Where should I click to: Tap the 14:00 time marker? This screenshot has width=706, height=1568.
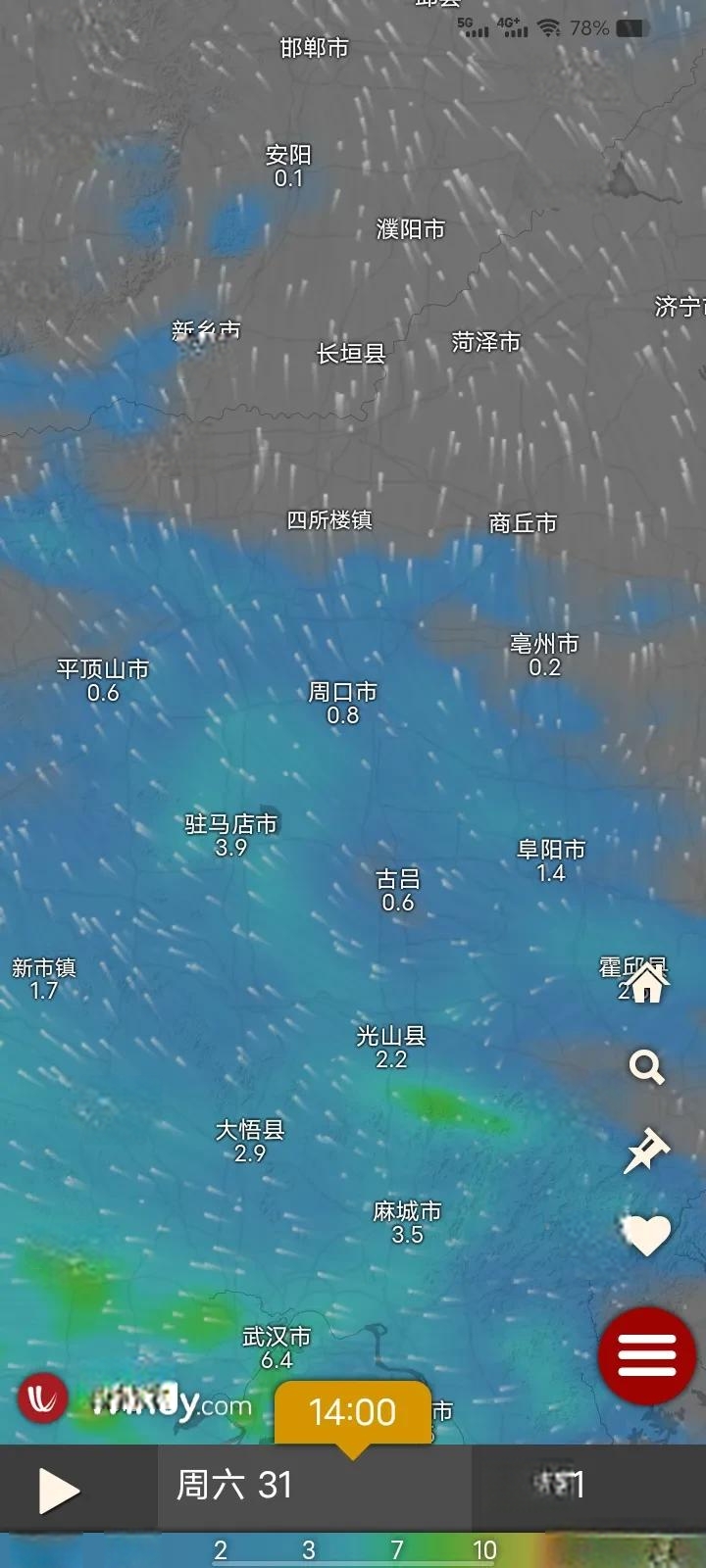pos(353,1412)
